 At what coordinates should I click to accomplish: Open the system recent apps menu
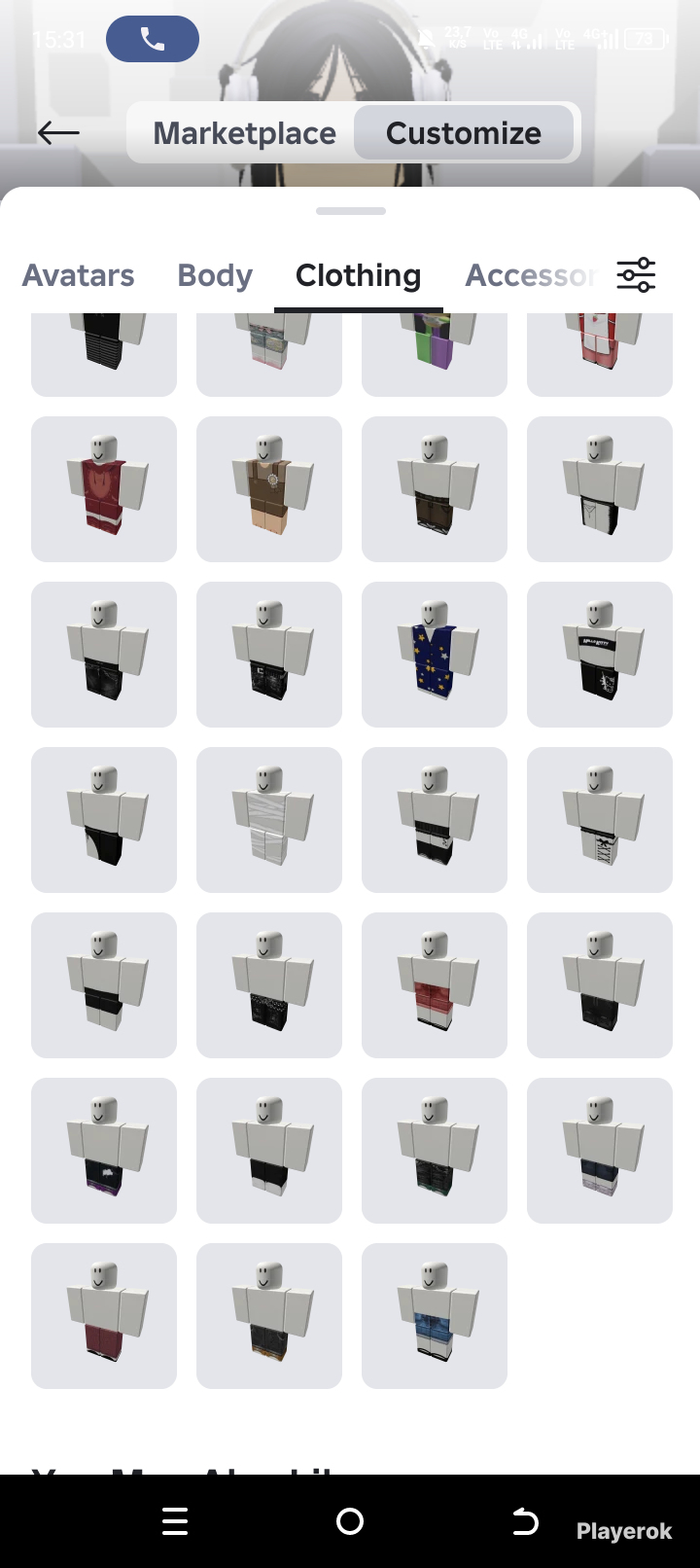175,1521
